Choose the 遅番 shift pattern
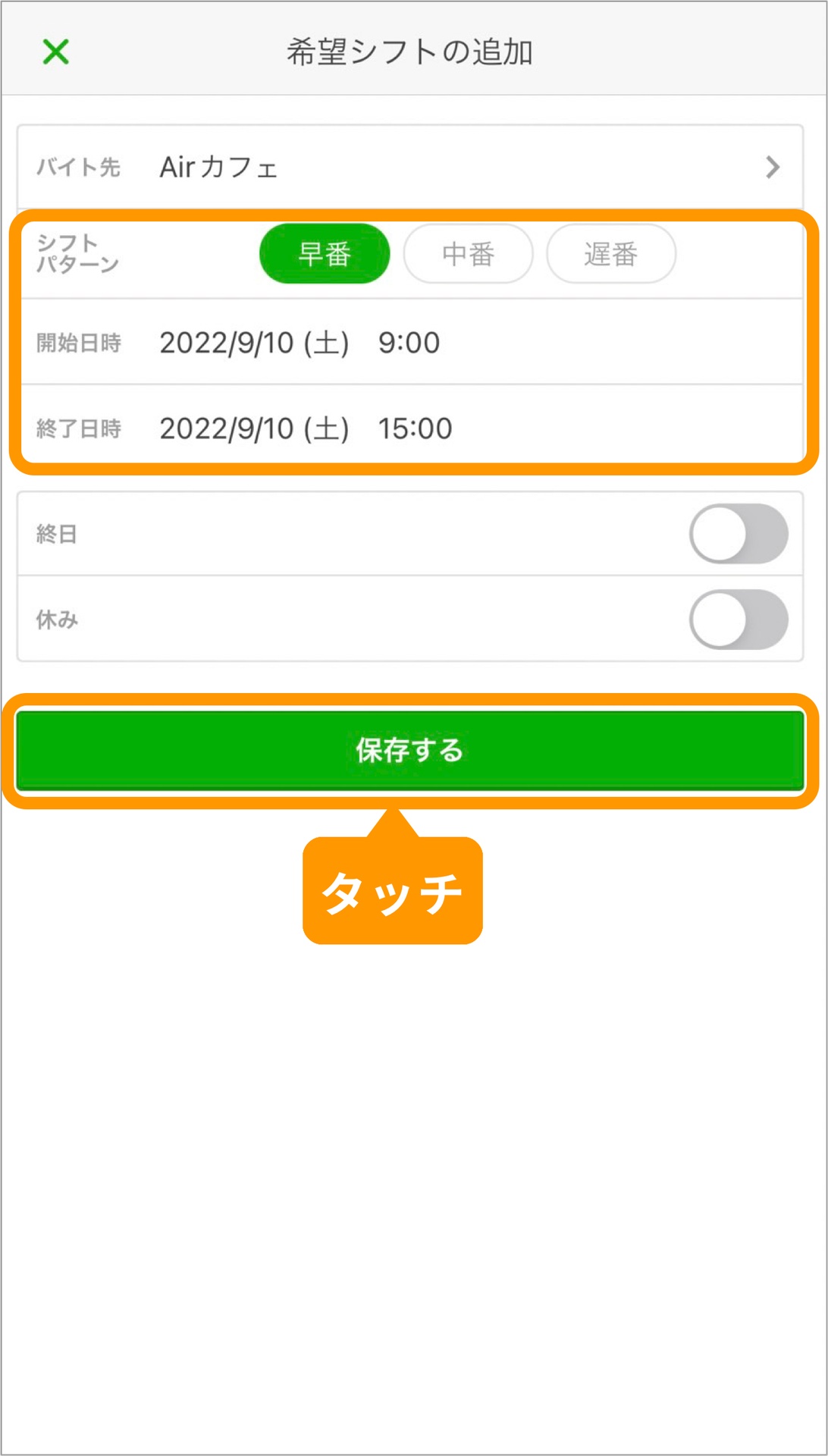The image size is (828, 1456). tap(610, 254)
